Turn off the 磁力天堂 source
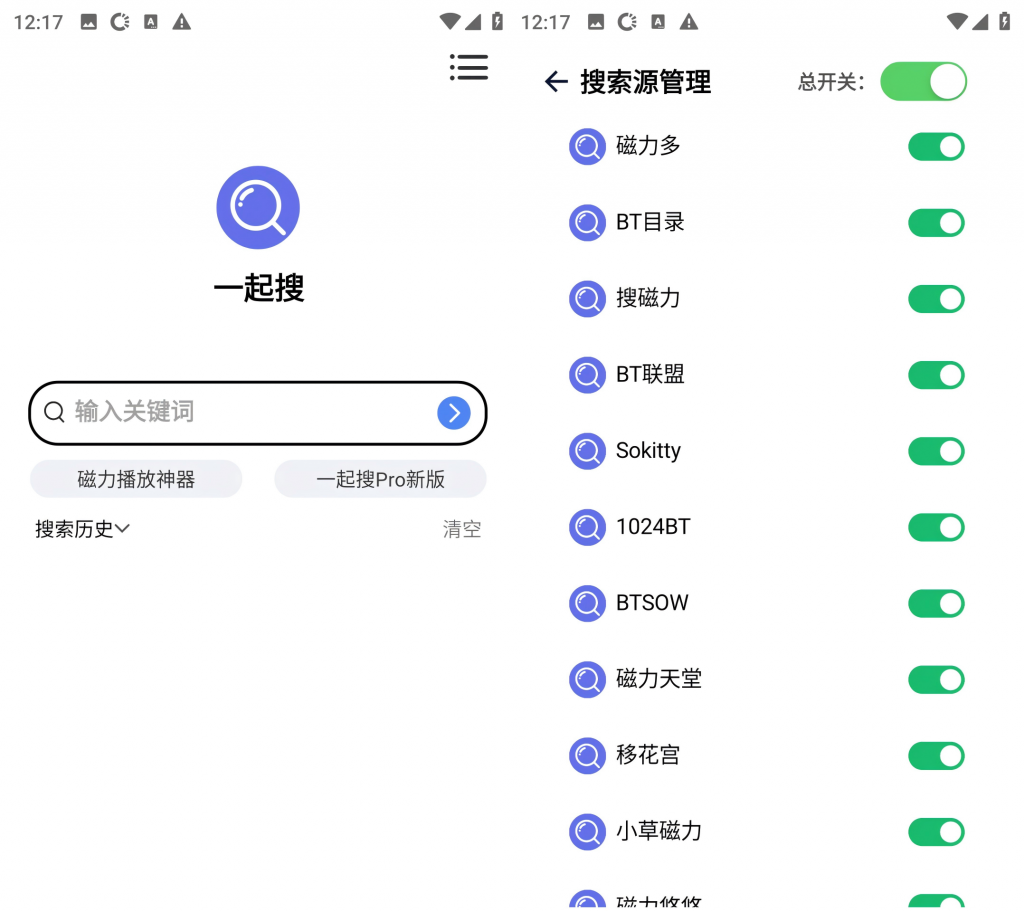 (936, 679)
